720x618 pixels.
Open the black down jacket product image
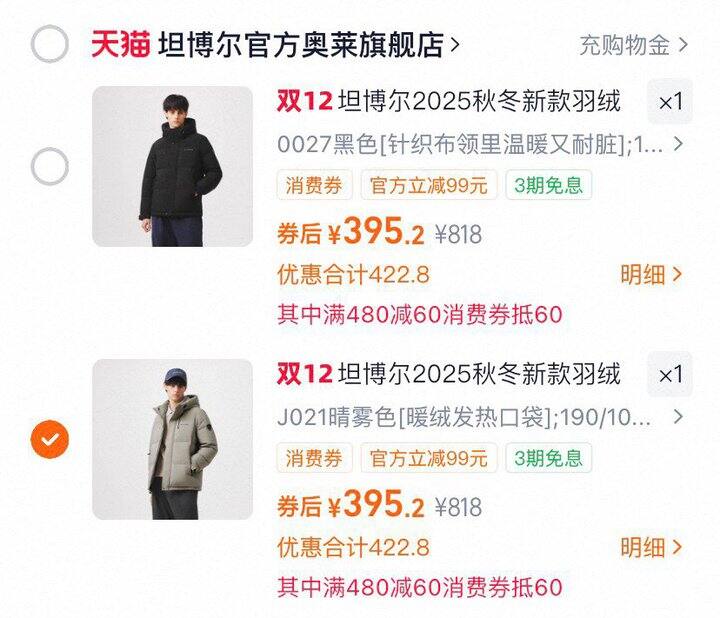(172, 166)
